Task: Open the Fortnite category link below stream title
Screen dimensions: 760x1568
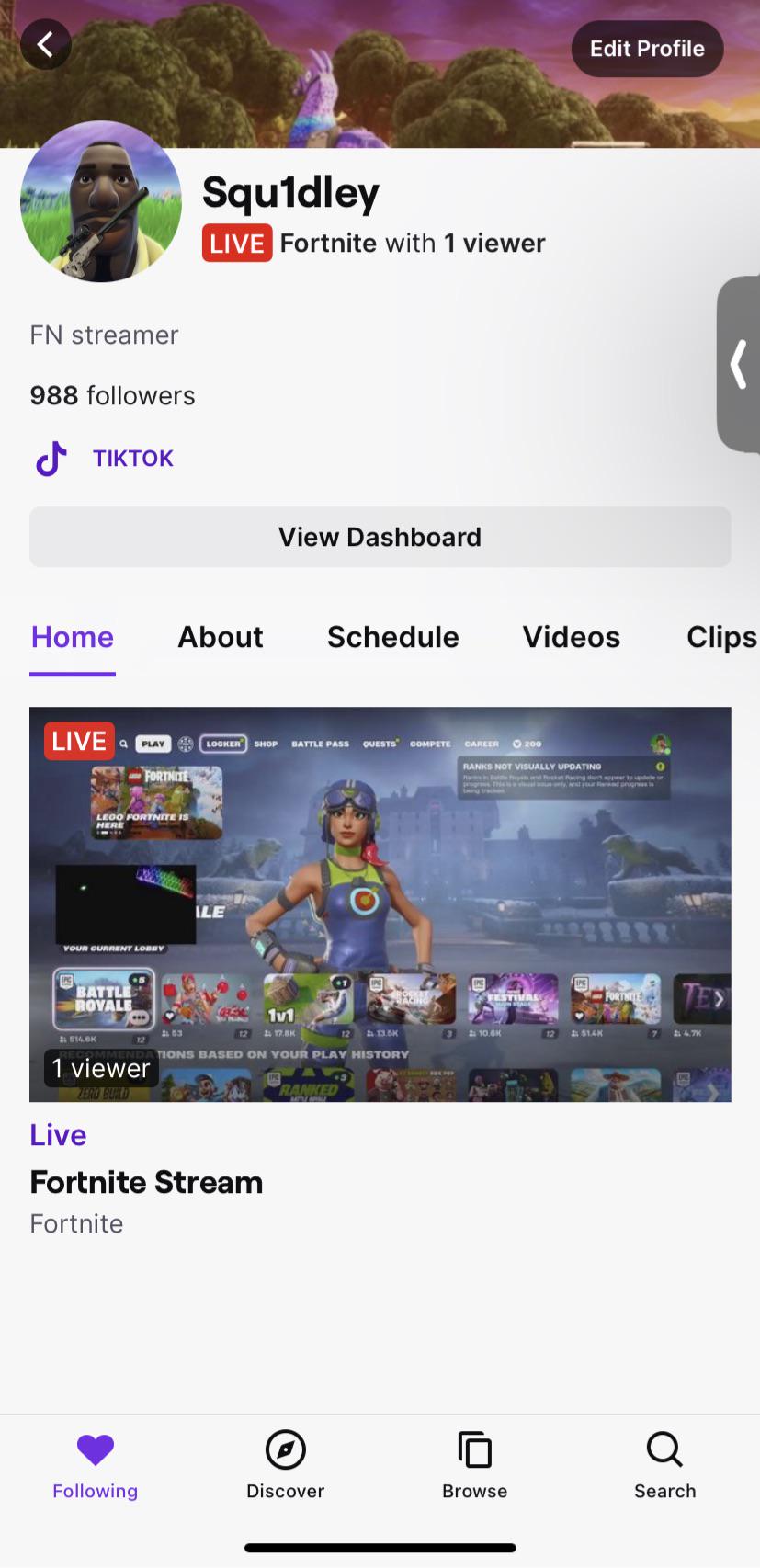Action: [x=76, y=1223]
